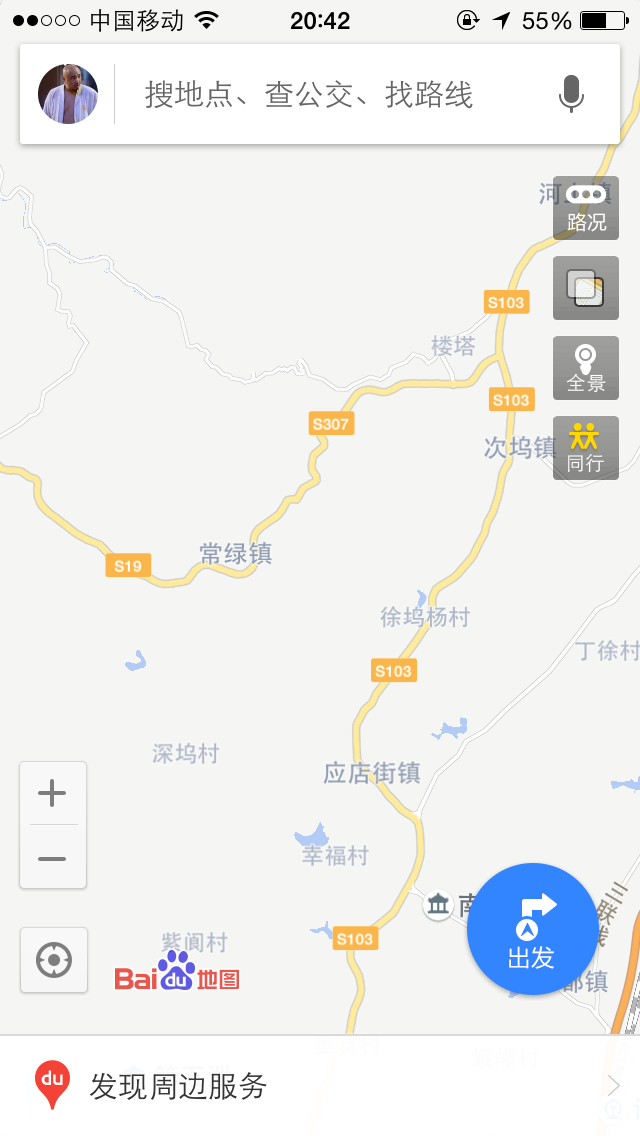Screen dimensions: 640x1136
Task: Open 全景 panorama view
Action: click(x=586, y=368)
